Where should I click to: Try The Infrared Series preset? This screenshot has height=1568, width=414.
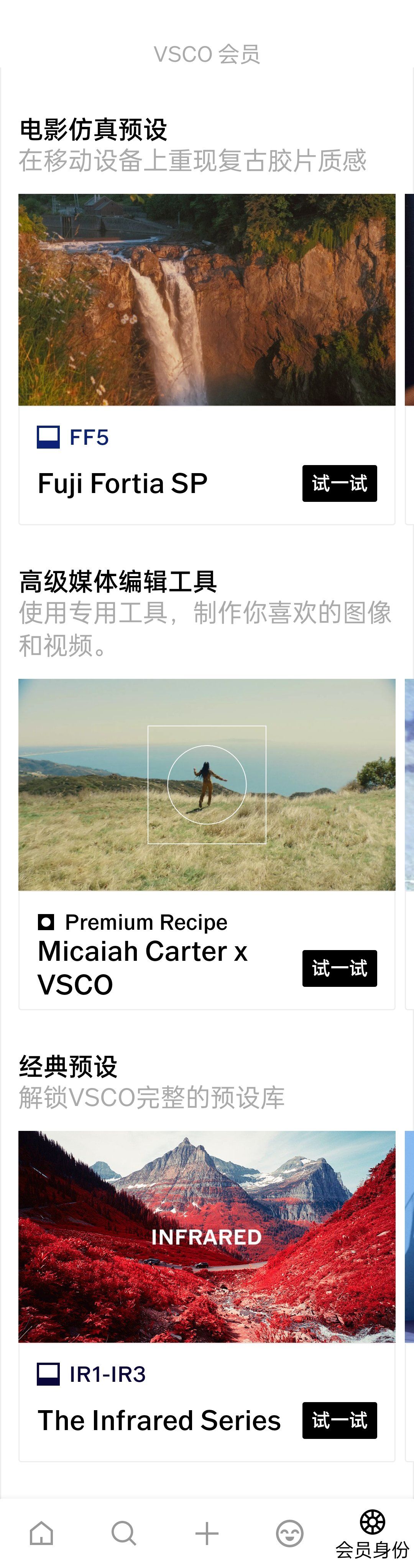pyautogui.click(x=339, y=1420)
